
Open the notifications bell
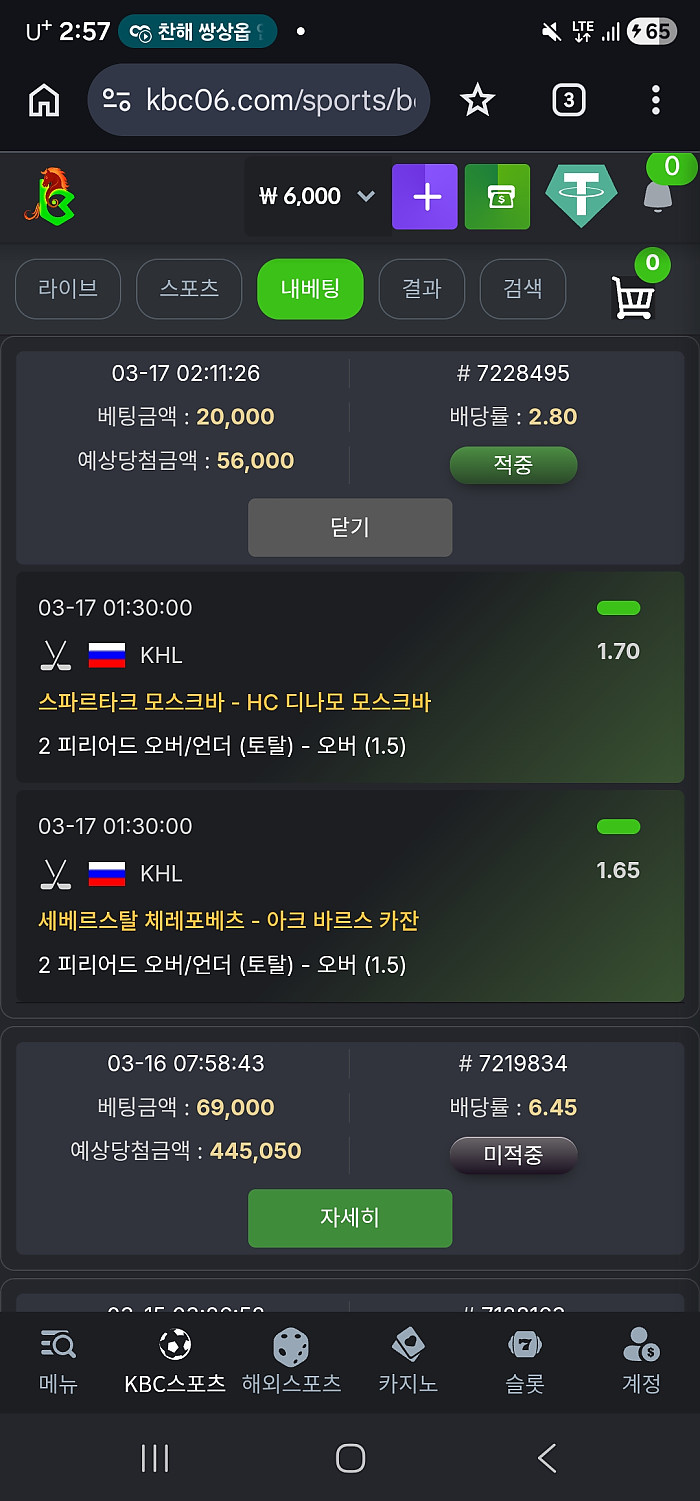click(657, 196)
